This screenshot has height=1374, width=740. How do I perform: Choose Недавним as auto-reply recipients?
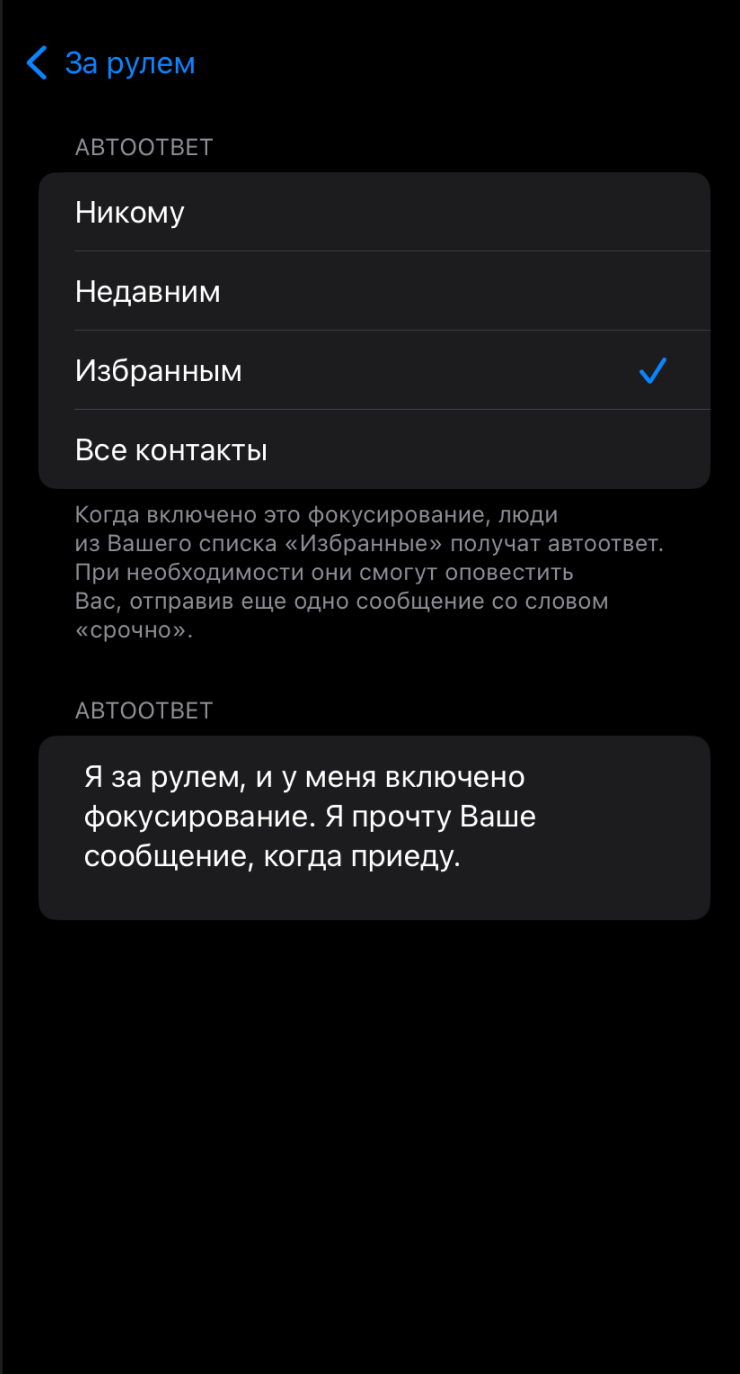[373, 292]
